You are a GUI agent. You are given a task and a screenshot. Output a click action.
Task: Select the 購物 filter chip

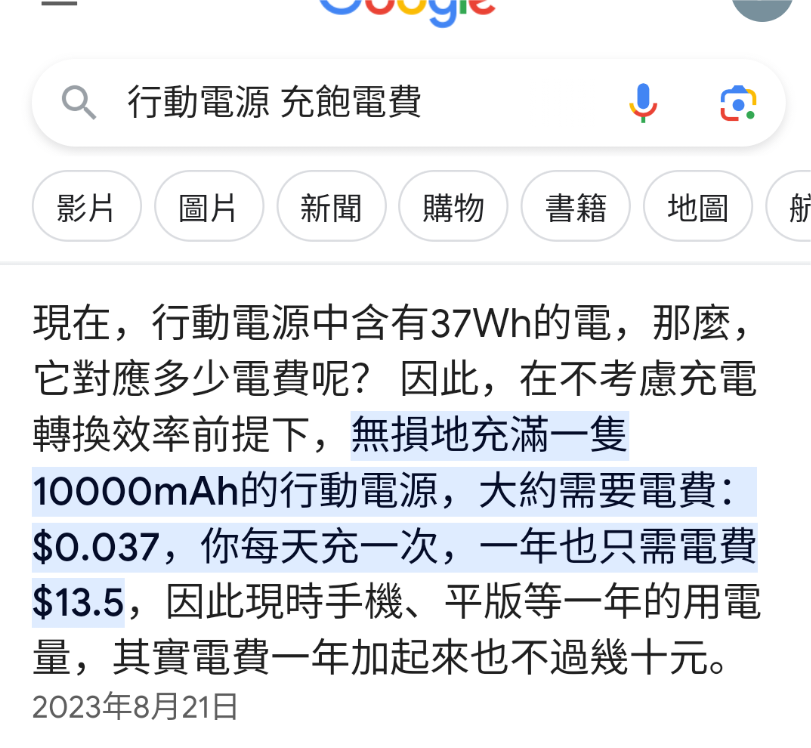(x=453, y=207)
